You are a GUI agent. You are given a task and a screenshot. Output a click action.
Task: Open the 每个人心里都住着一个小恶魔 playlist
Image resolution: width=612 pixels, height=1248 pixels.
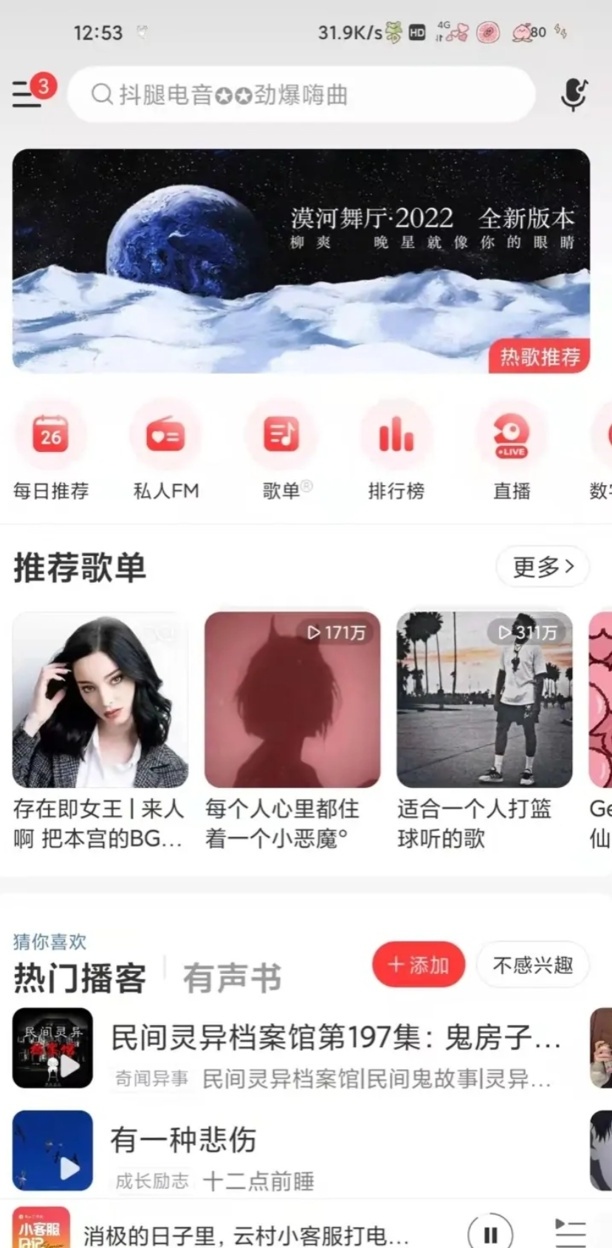pos(292,700)
